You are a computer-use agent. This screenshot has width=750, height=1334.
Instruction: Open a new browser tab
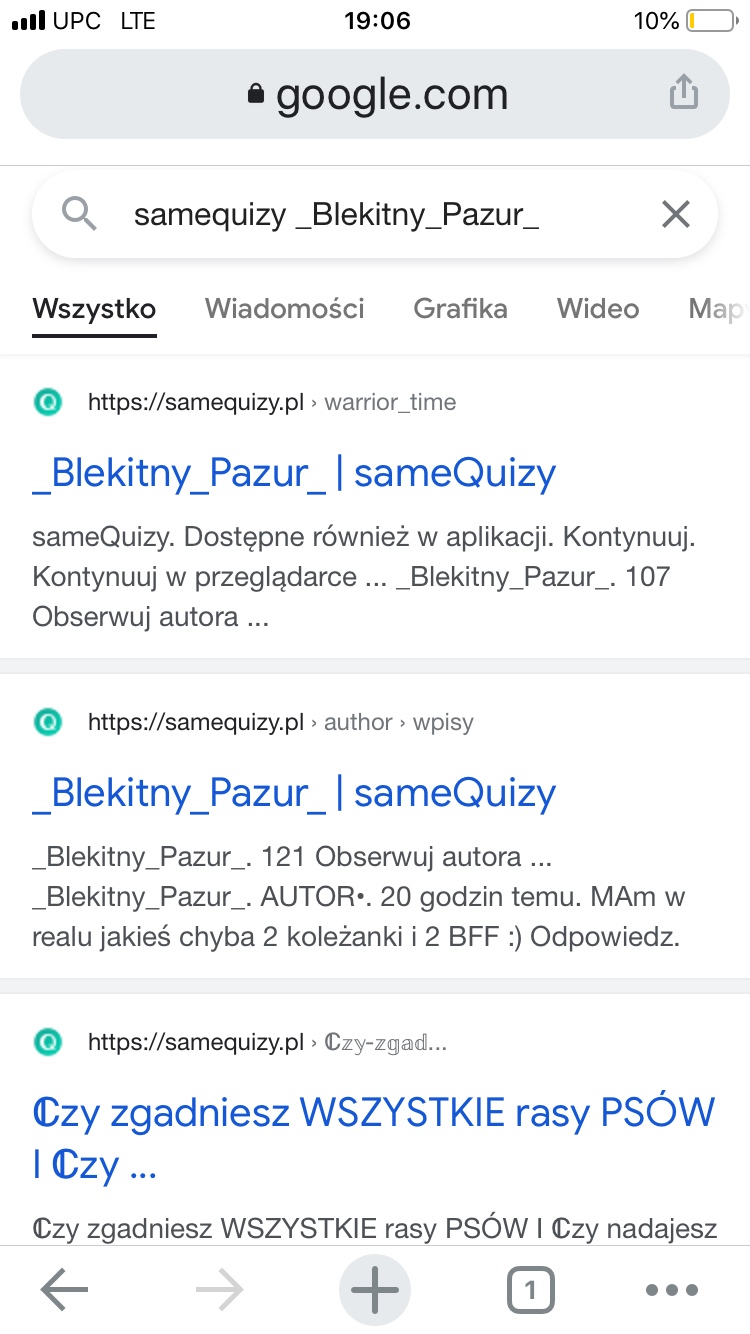tap(375, 1290)
